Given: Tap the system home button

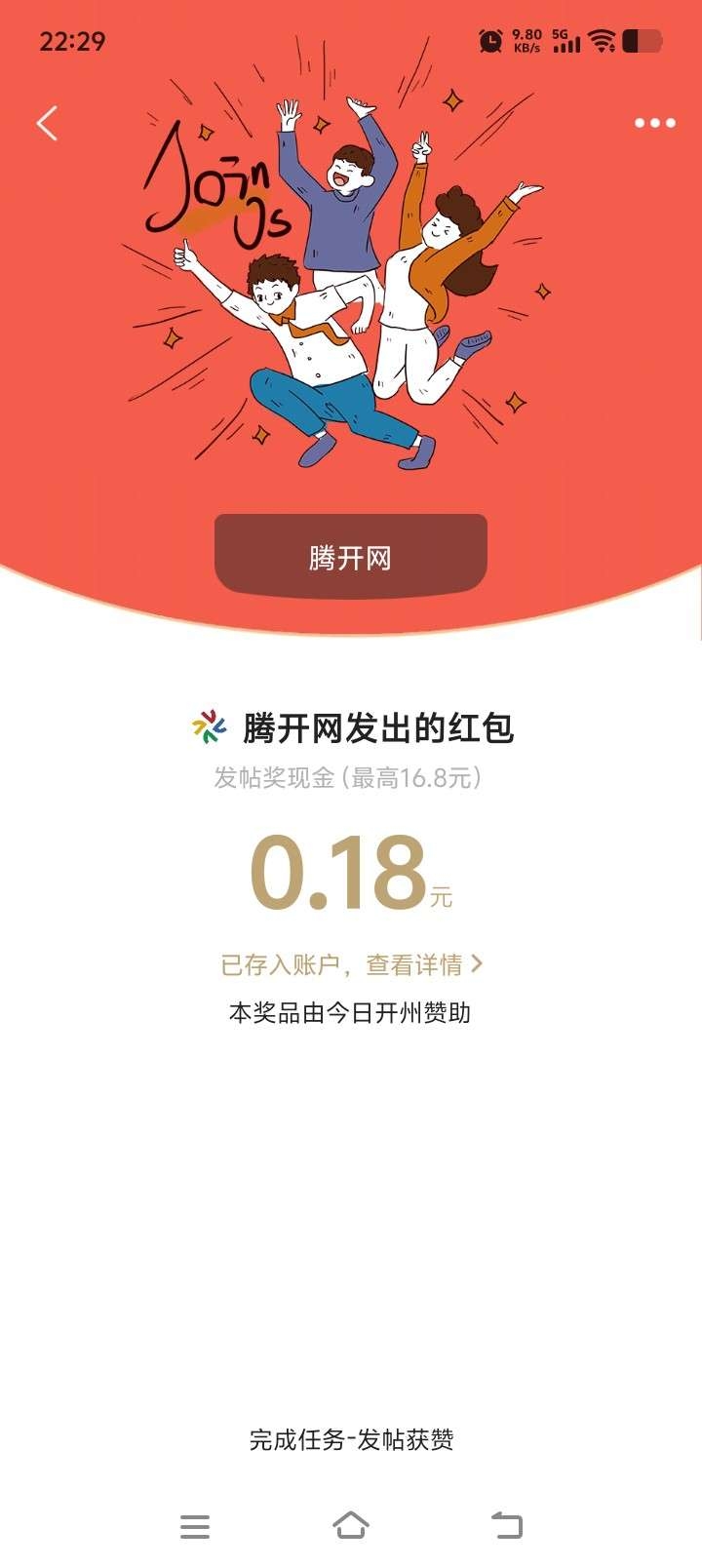Looking at the screenshot, I should 351,1525.
